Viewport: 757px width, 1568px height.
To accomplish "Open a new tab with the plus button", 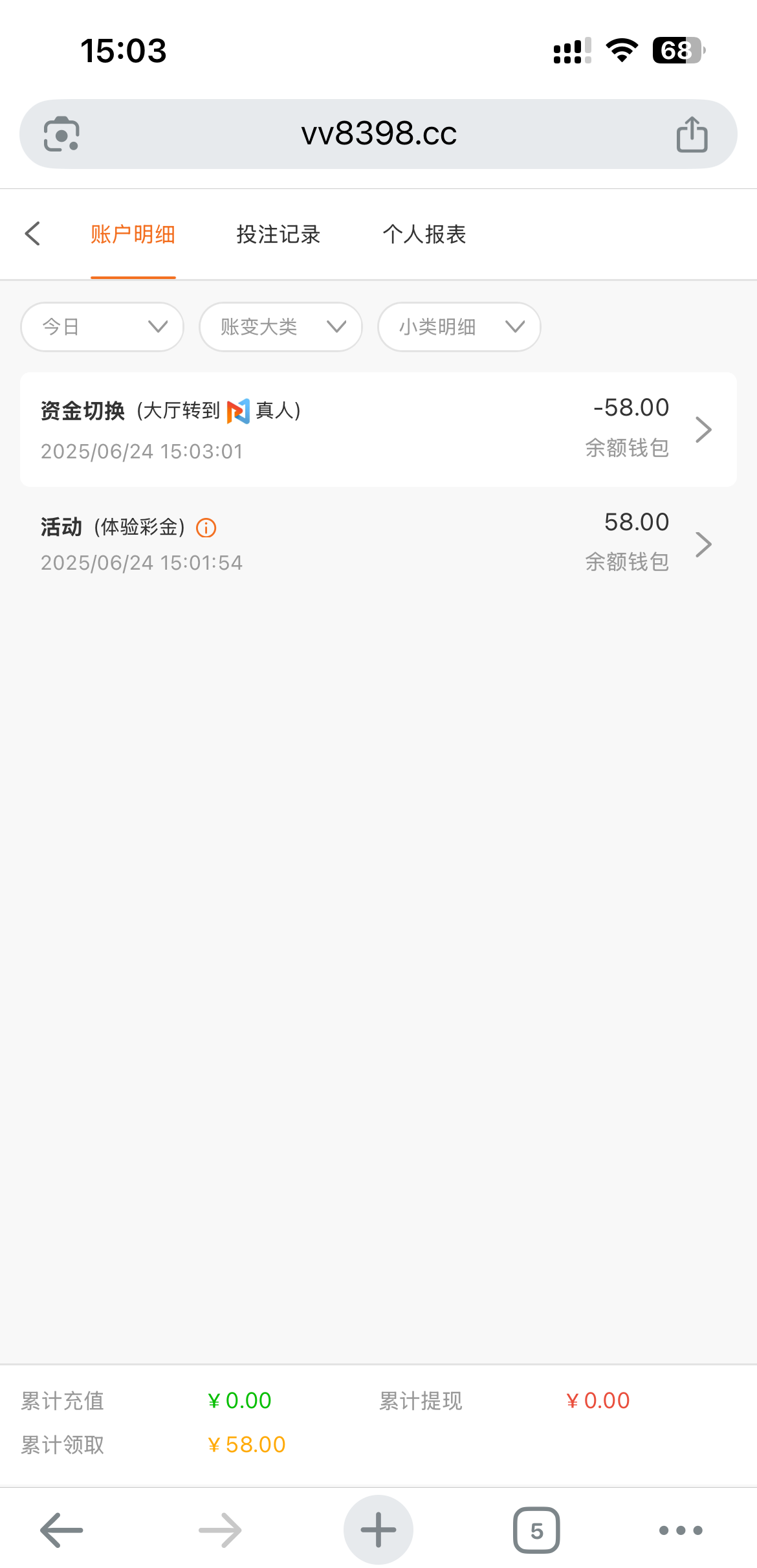I will coord(378,1530).
